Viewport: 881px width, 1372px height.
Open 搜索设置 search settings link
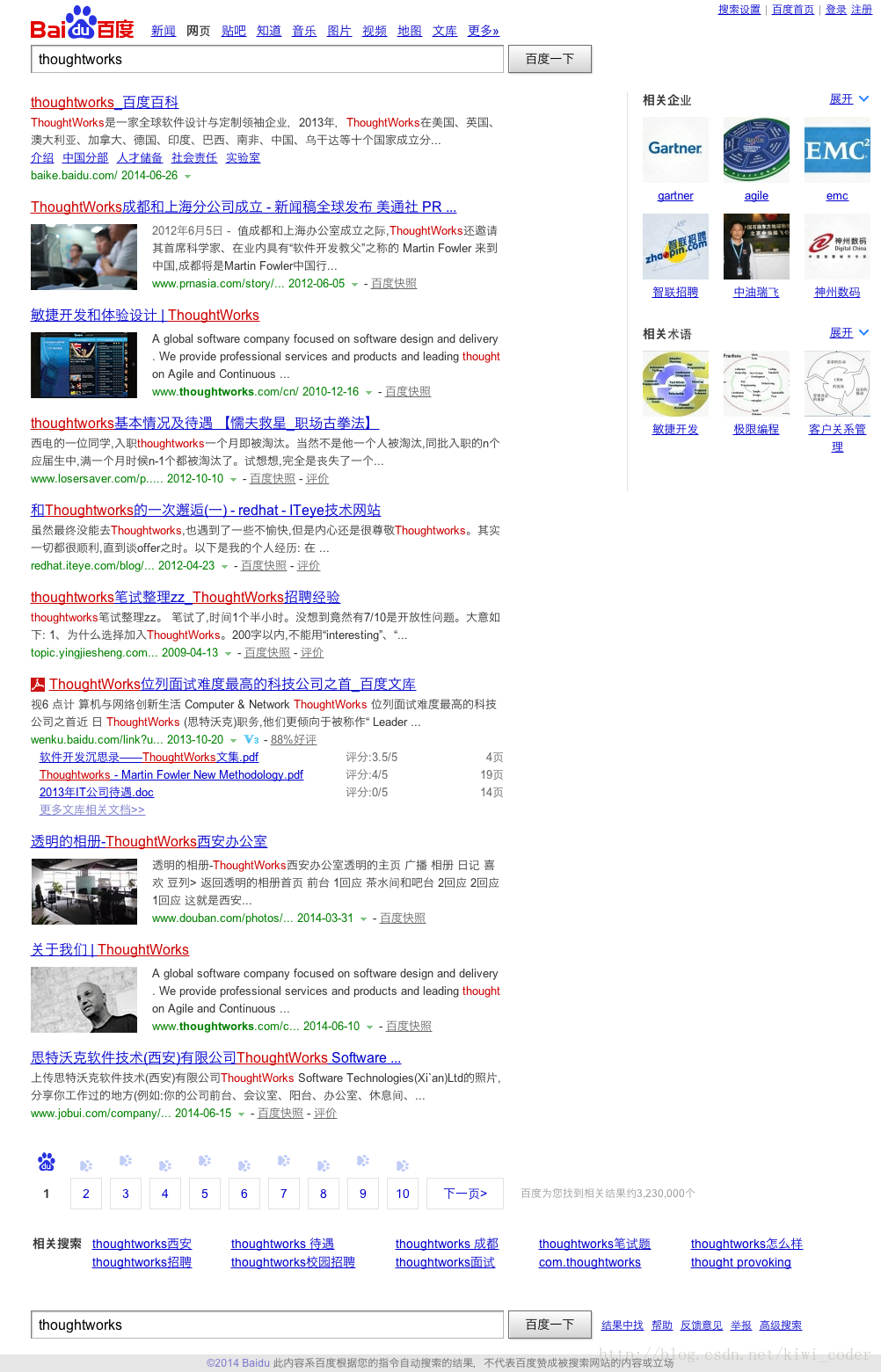coord(739,10)
